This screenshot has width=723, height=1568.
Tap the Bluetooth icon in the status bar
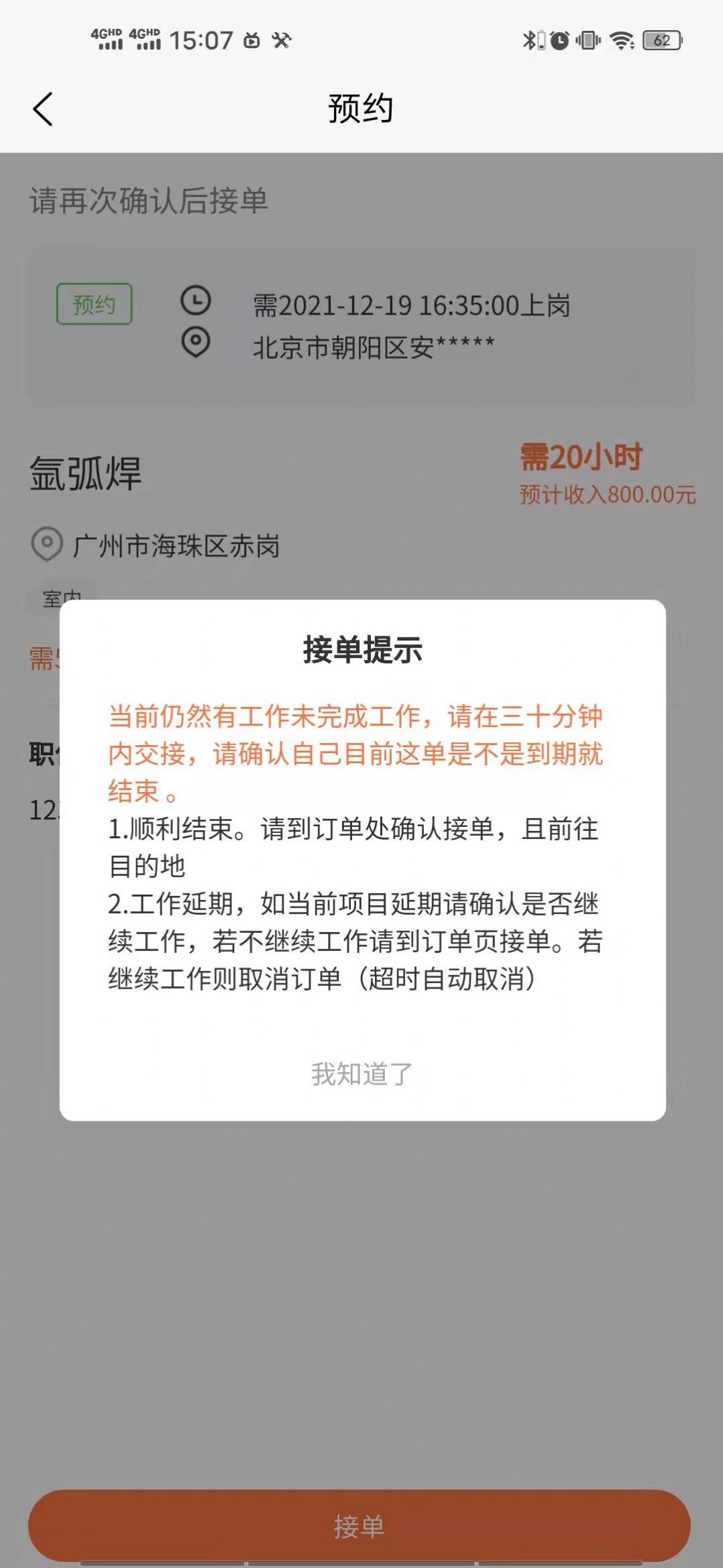click(x=529, y=40)
